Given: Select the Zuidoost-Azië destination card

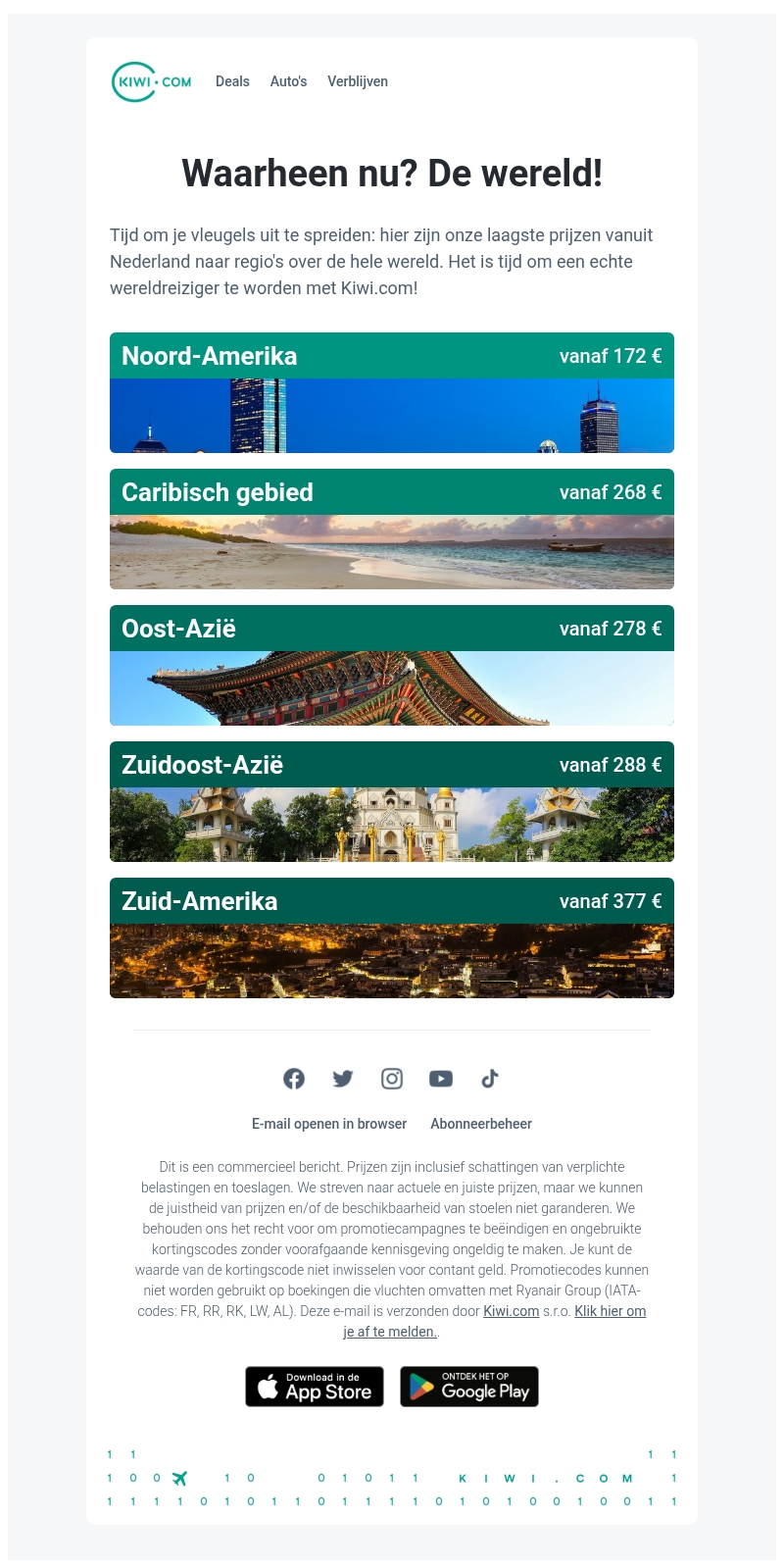Looking at the screenshot, I should (392, 801).
